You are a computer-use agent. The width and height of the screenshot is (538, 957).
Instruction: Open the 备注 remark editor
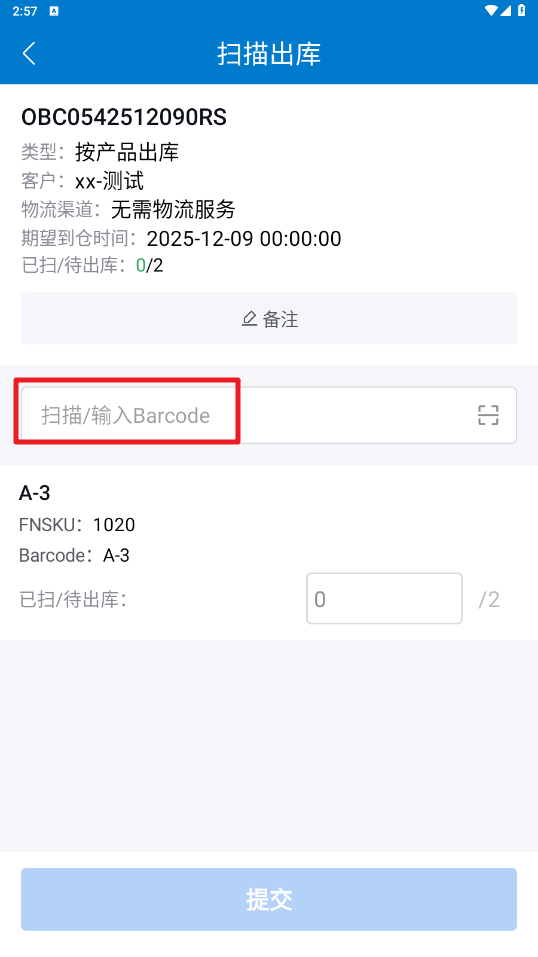click(269, 319)
